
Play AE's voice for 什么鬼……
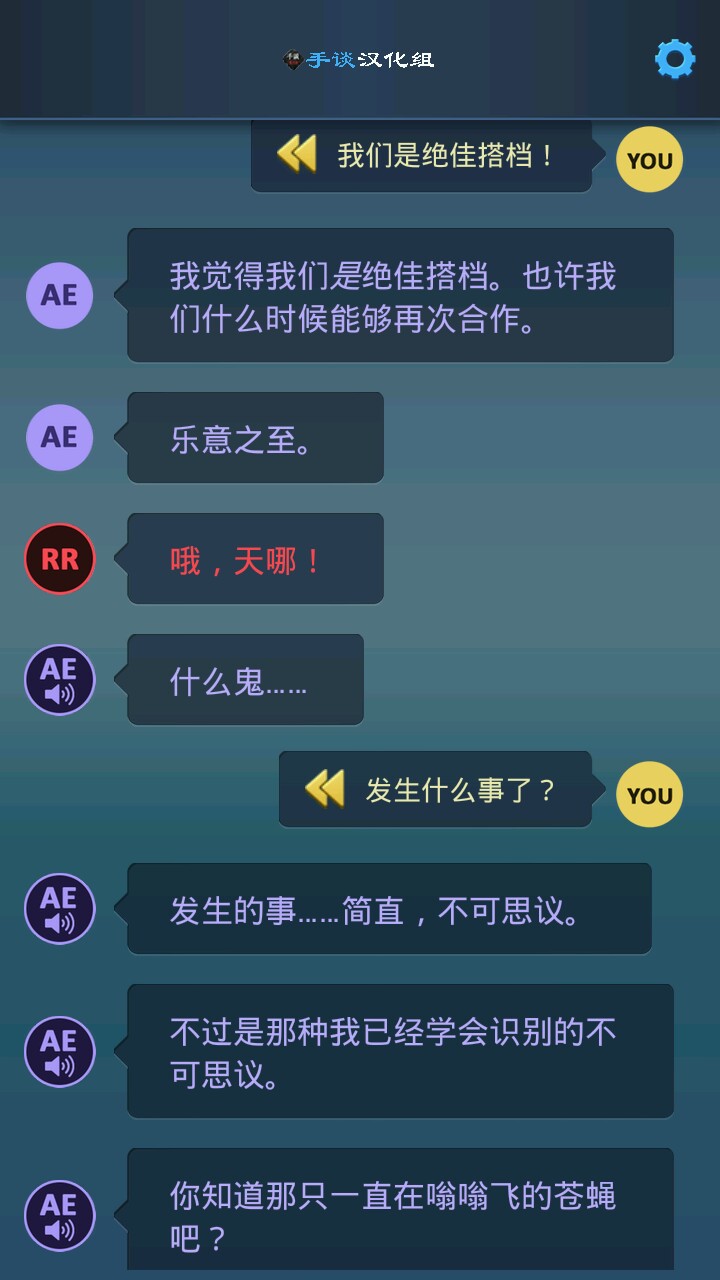[60, 680]
